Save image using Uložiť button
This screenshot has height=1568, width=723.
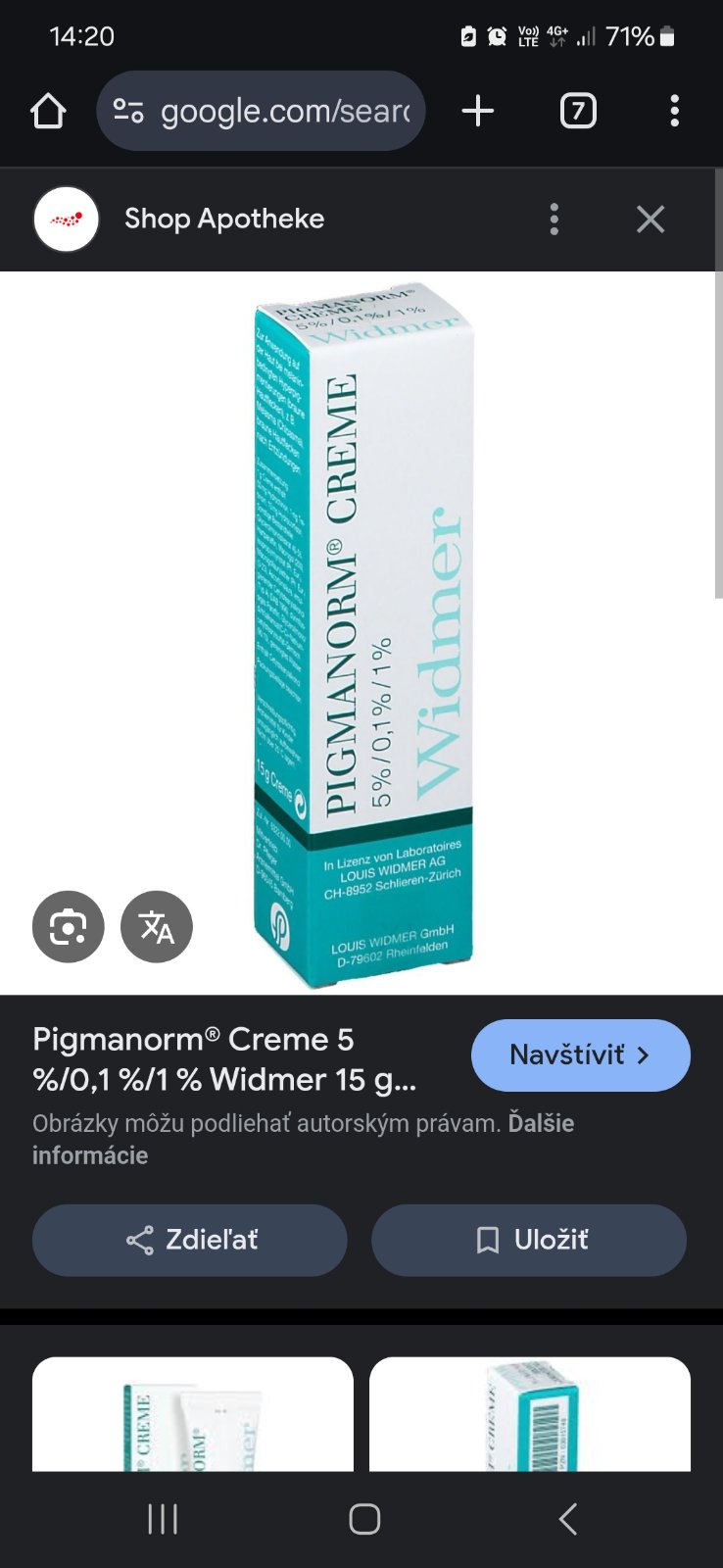[529, 1241]
